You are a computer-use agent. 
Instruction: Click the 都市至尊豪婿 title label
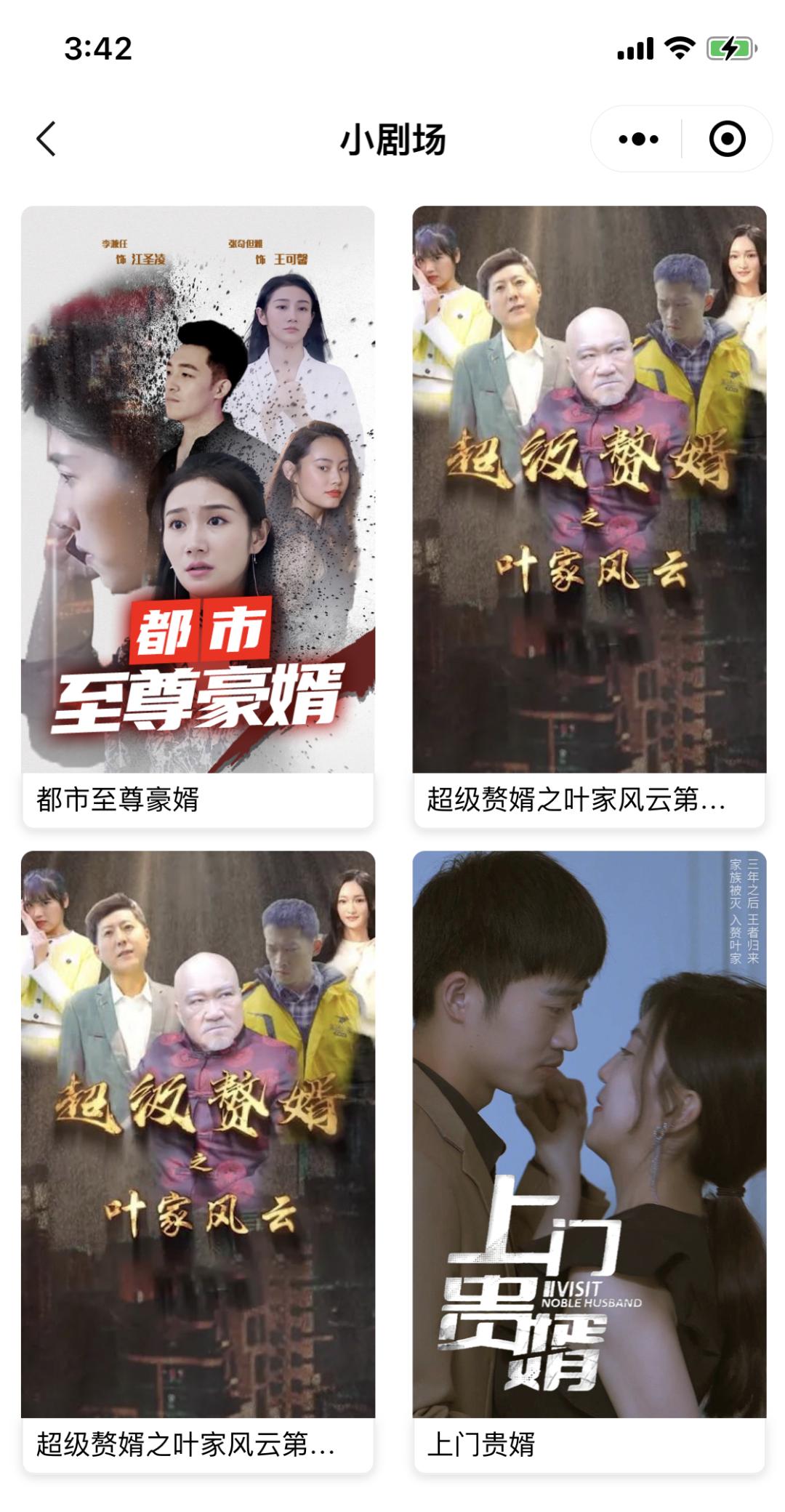124,798
